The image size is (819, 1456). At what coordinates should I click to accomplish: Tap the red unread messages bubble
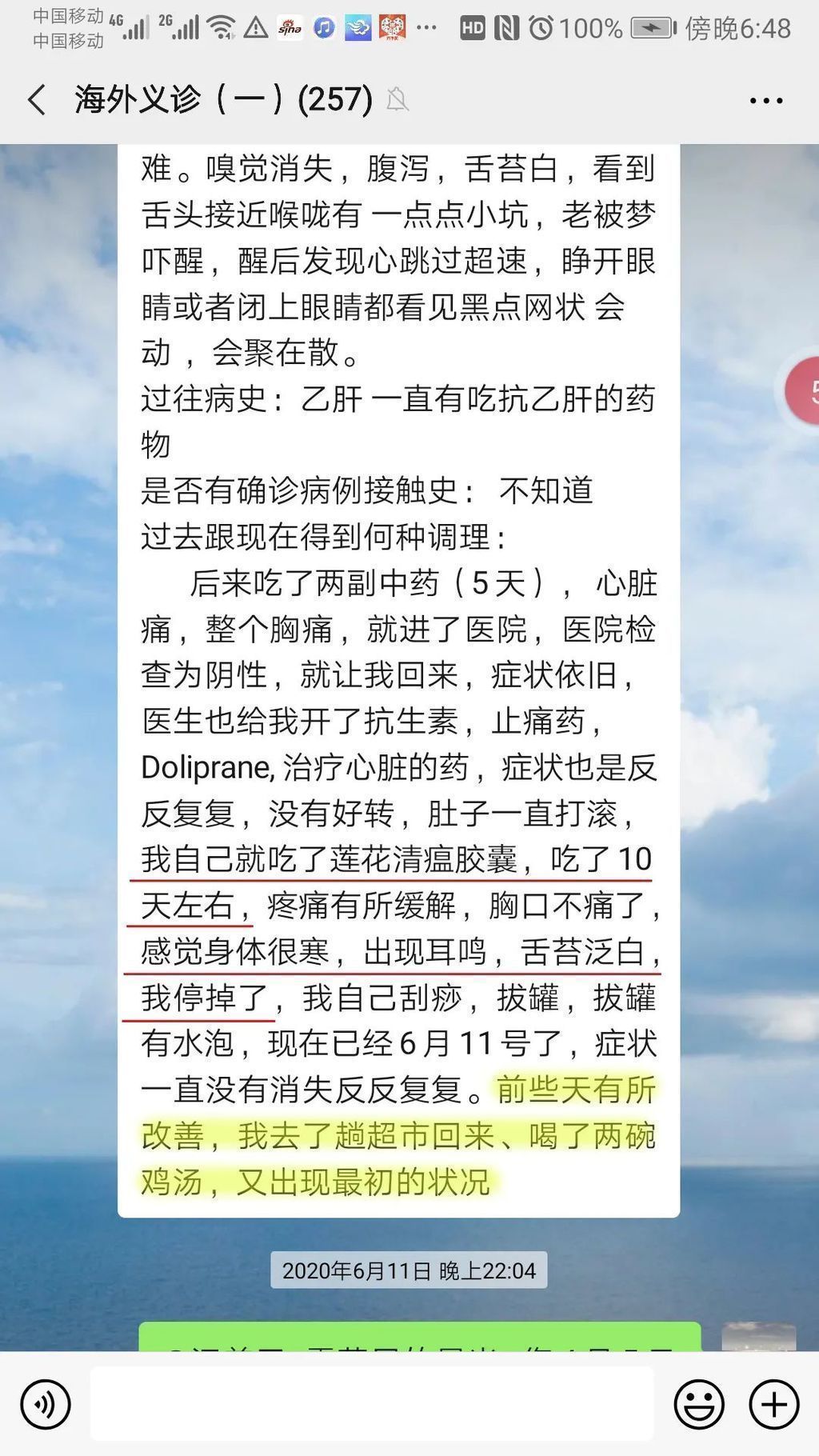coord(804,391)
